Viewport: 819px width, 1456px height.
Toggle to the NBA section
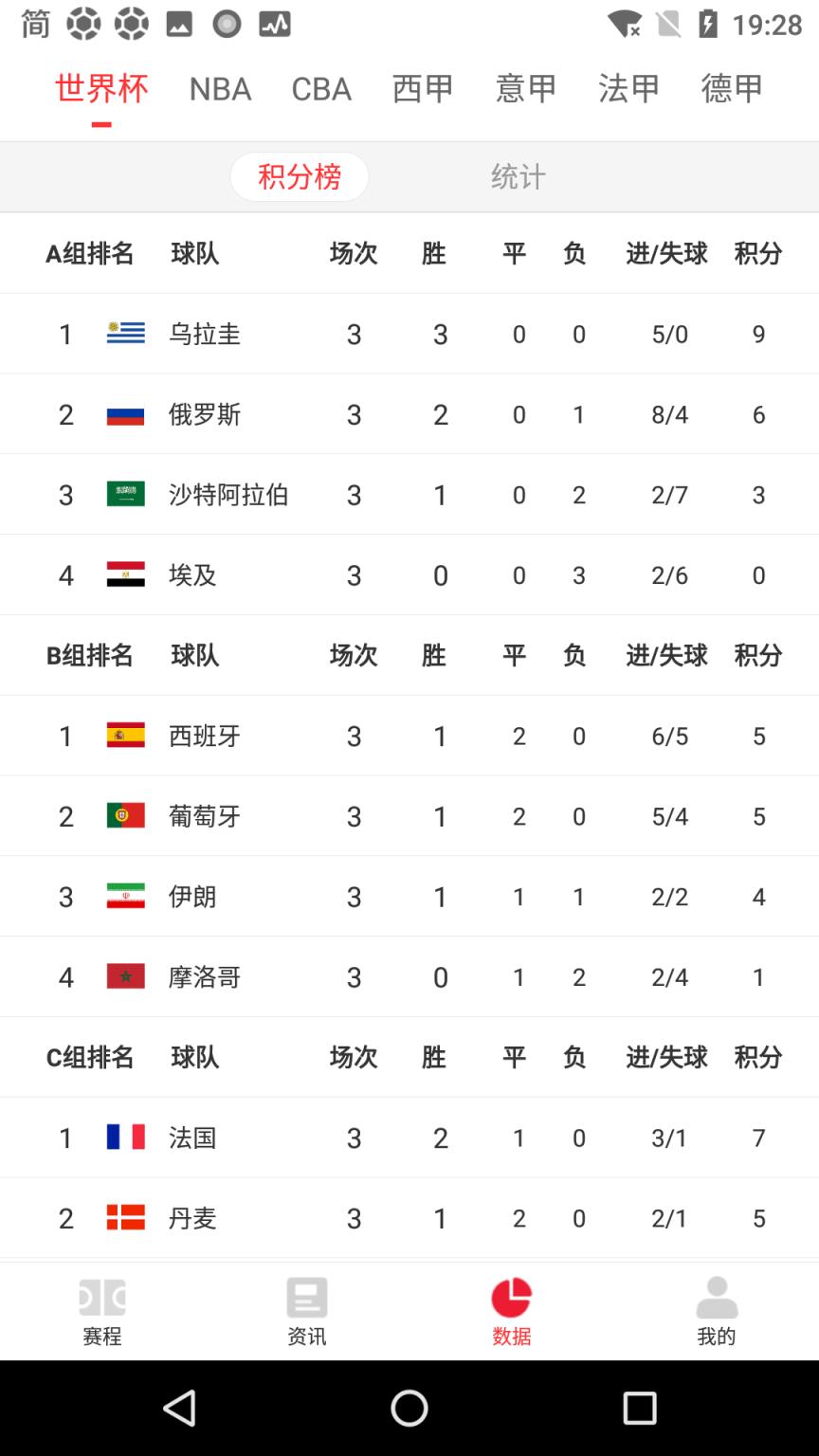tap(220, 88)
